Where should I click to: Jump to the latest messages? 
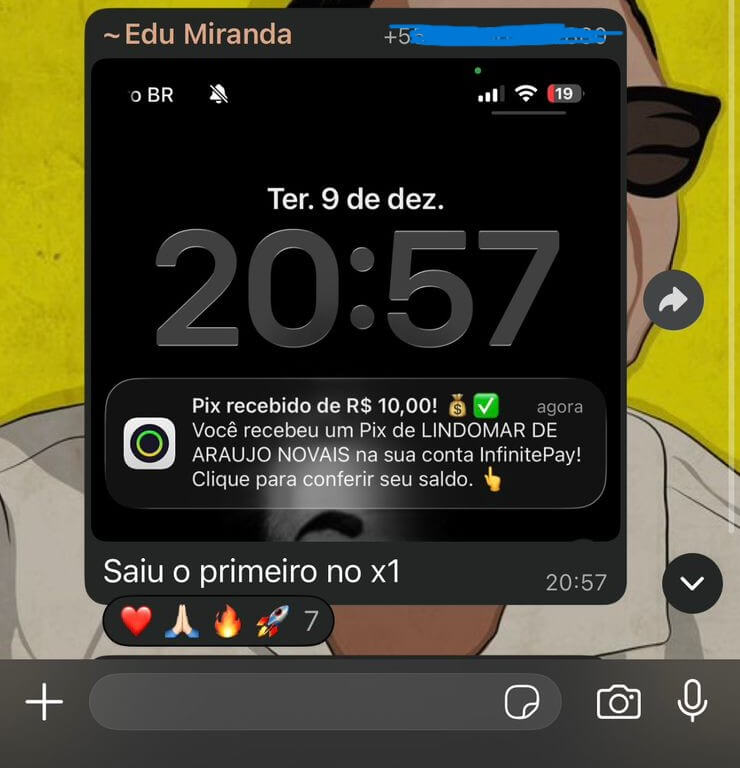692,583
